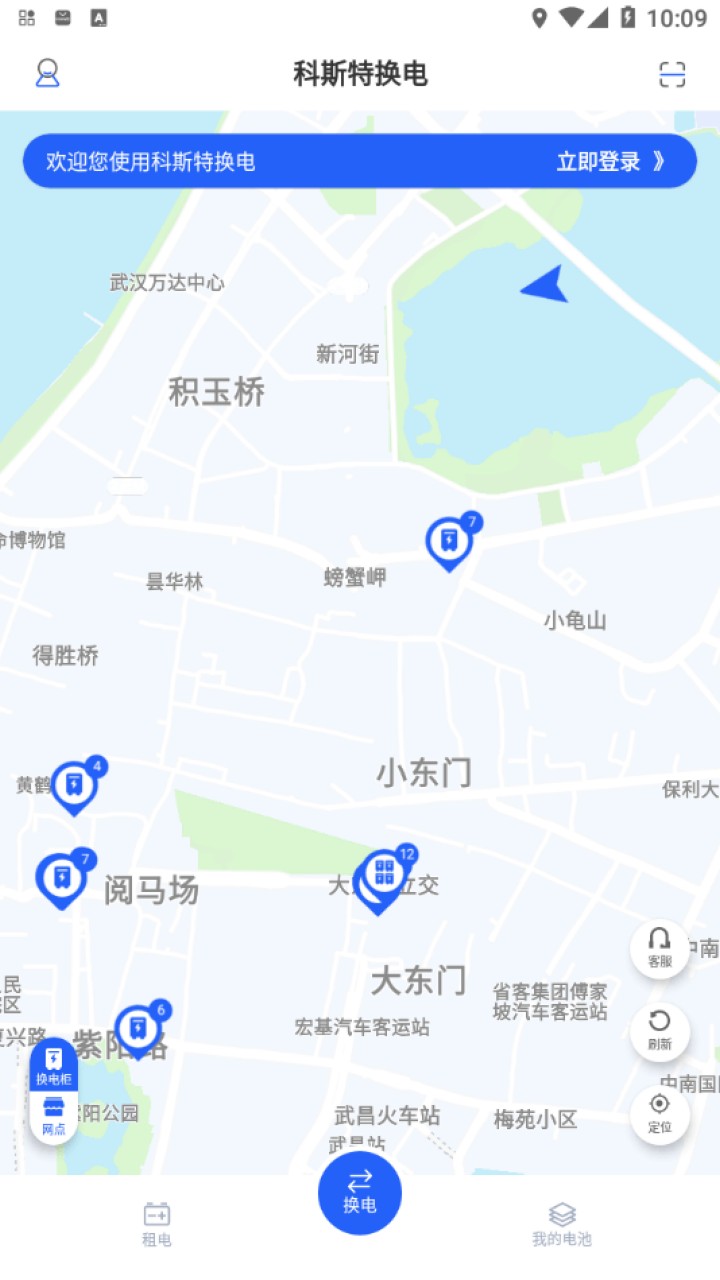Refresh the map with 刷新
The width and height of the screenshot is (720, 1280).
(660, 1030)
